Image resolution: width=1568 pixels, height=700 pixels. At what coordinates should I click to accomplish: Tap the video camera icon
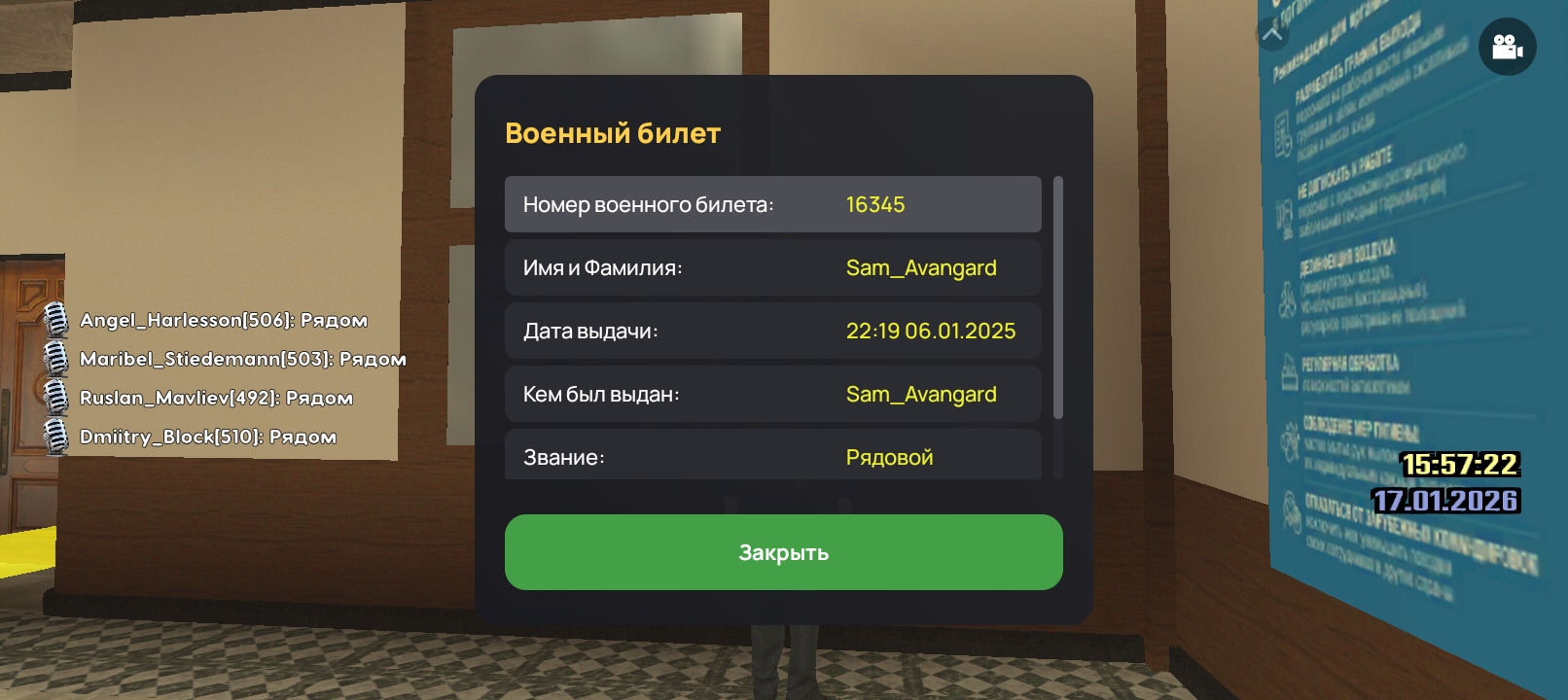pos(1507,47)
